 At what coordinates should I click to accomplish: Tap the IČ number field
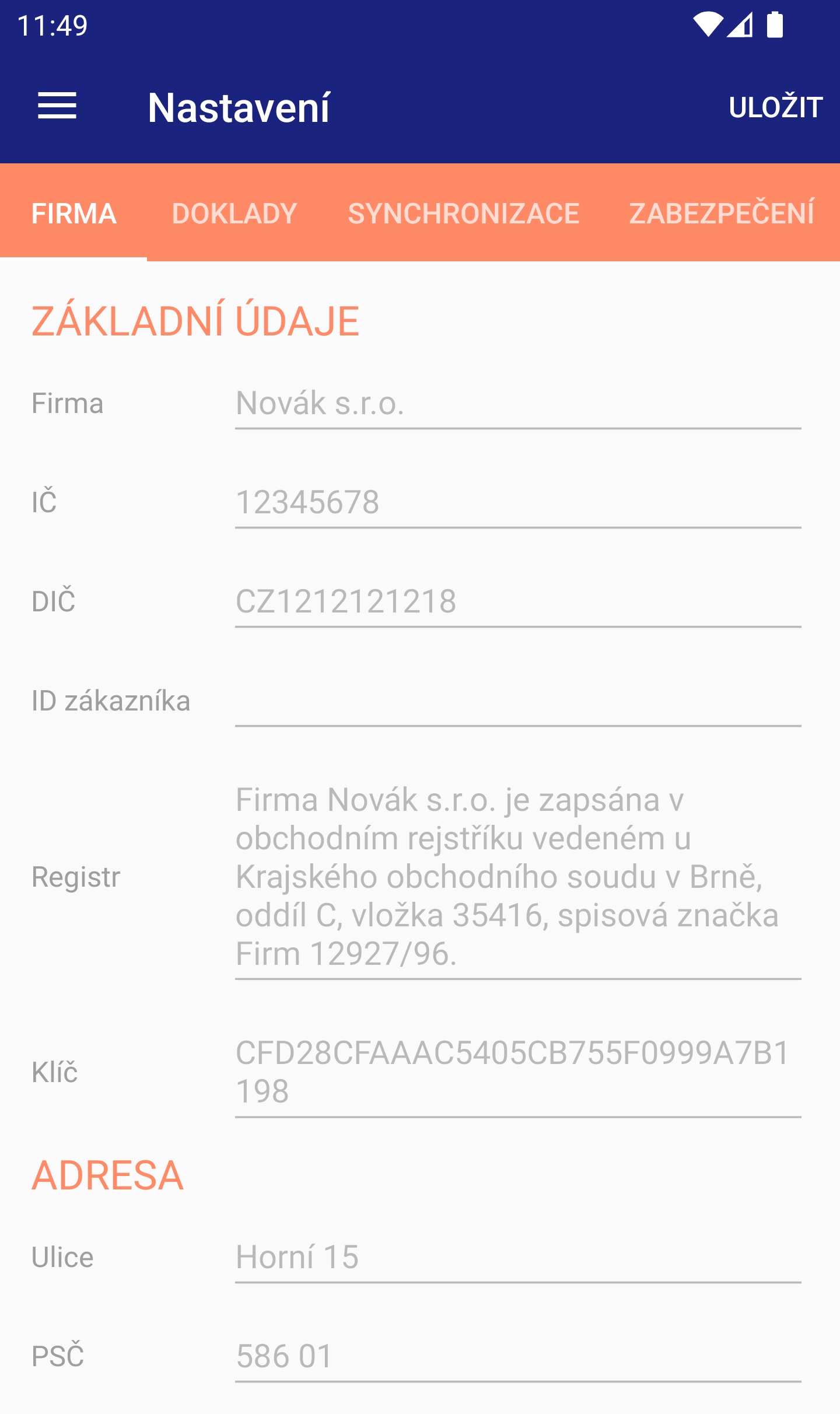tap(518, 503)
